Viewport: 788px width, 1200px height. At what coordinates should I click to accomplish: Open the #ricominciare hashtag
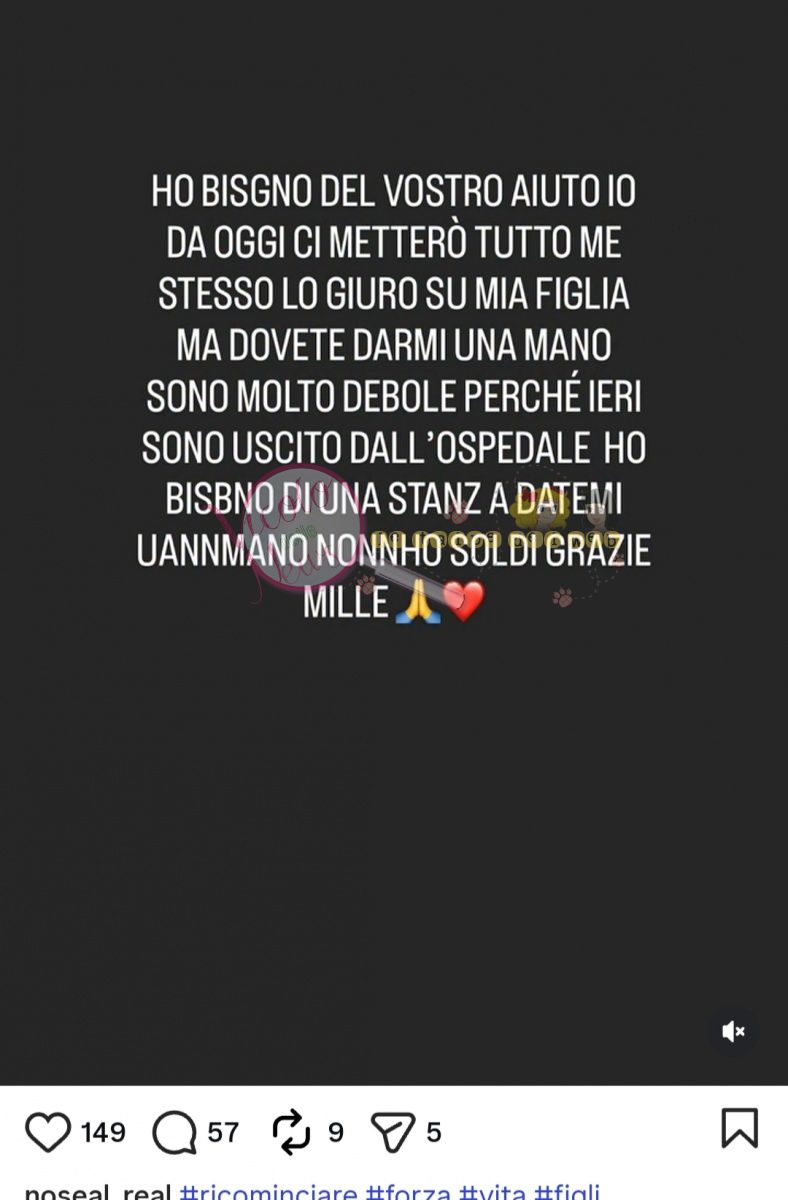pyautogui.click(x=267, y=1192)
